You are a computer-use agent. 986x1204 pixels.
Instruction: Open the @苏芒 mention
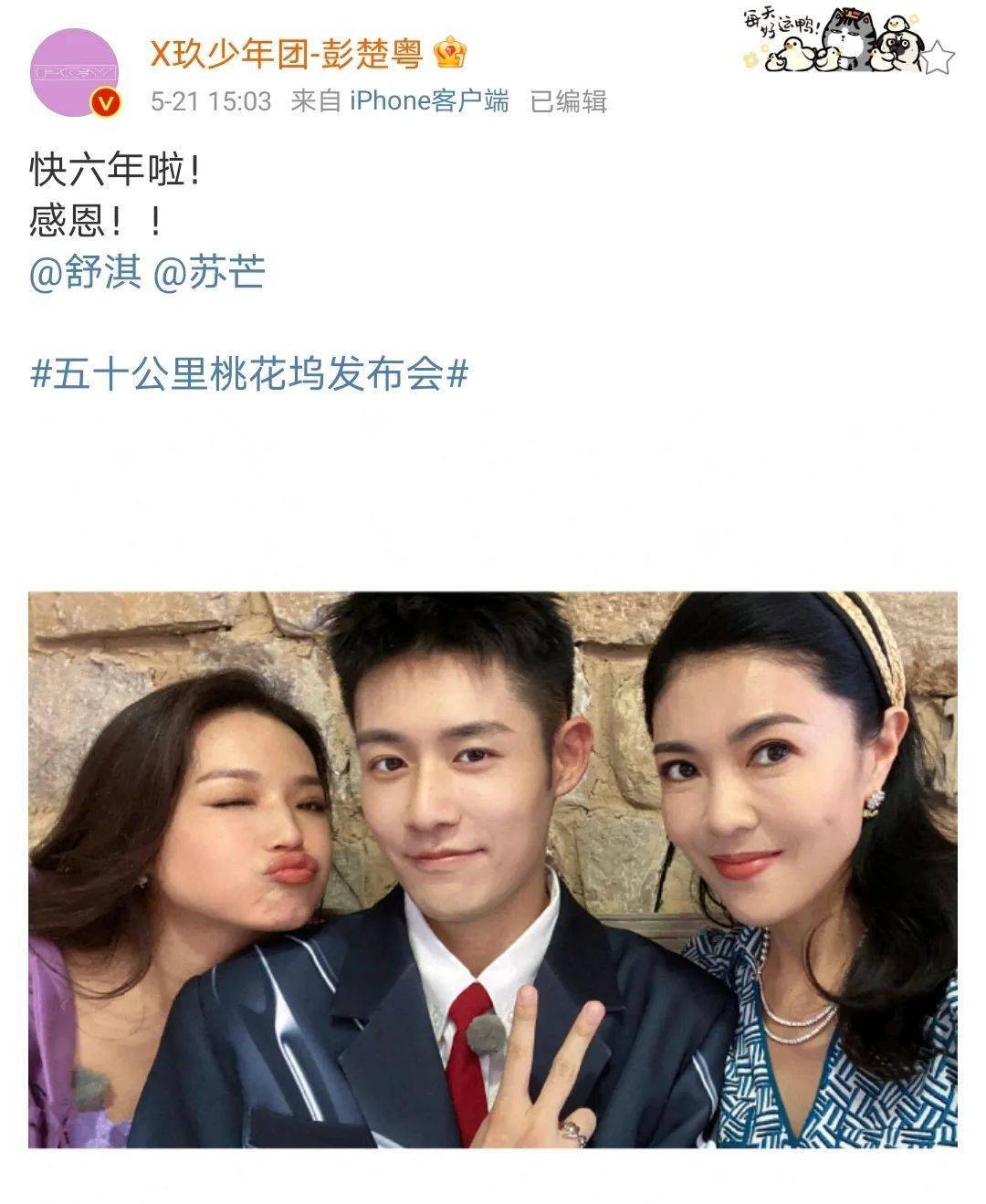pos(209,273)
